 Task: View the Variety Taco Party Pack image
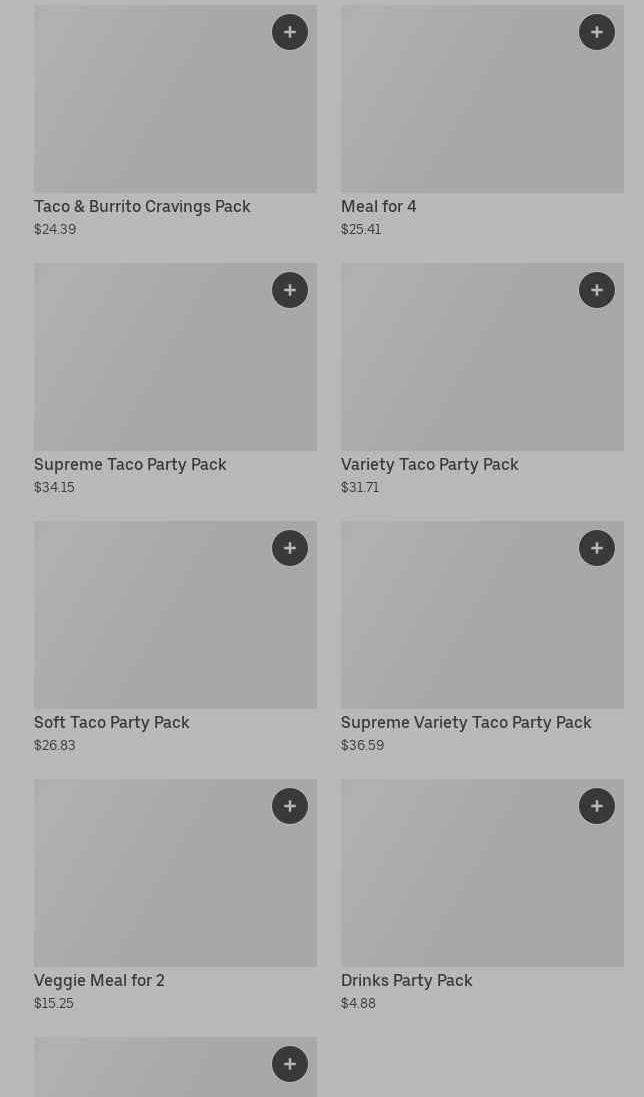[482, 357]
